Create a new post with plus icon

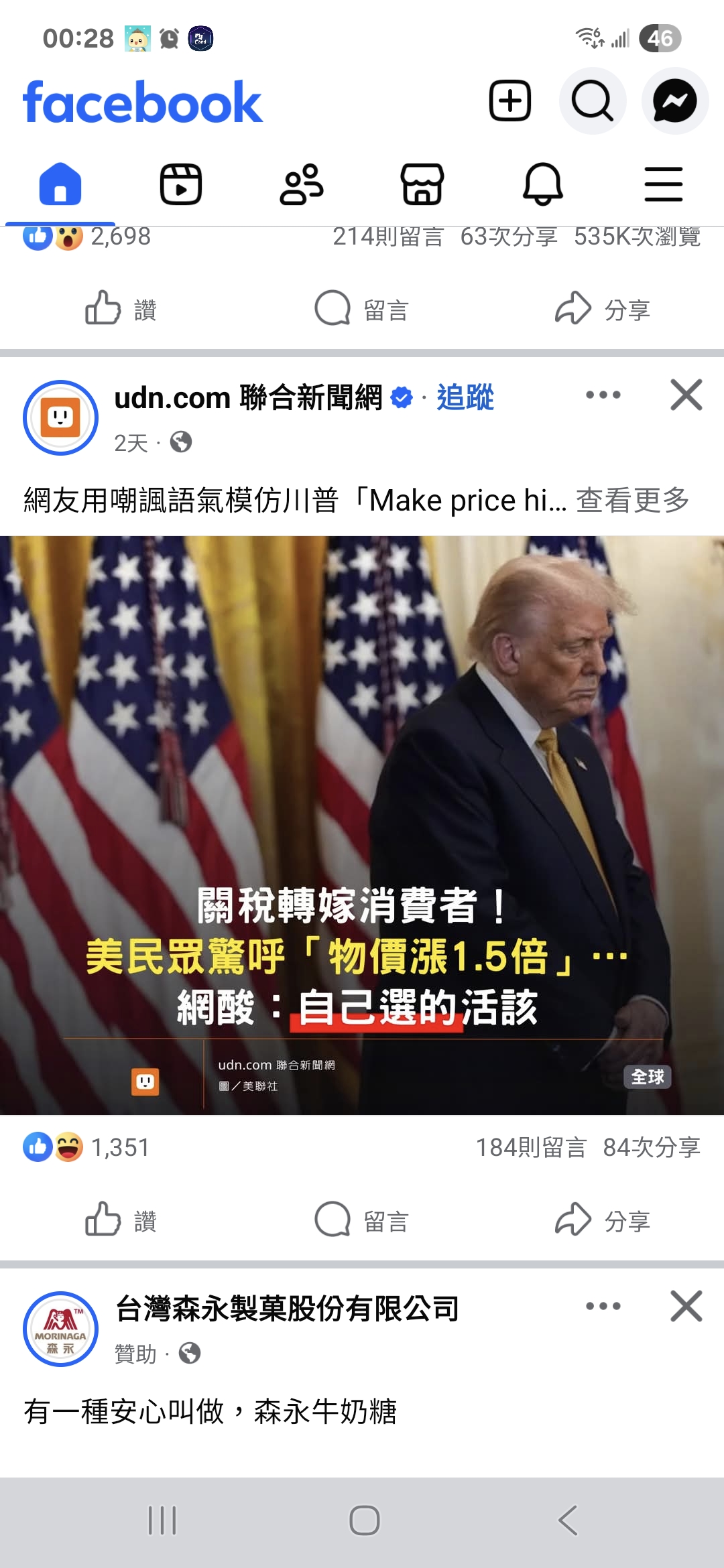pyautogui.click(x=510, y=101)
